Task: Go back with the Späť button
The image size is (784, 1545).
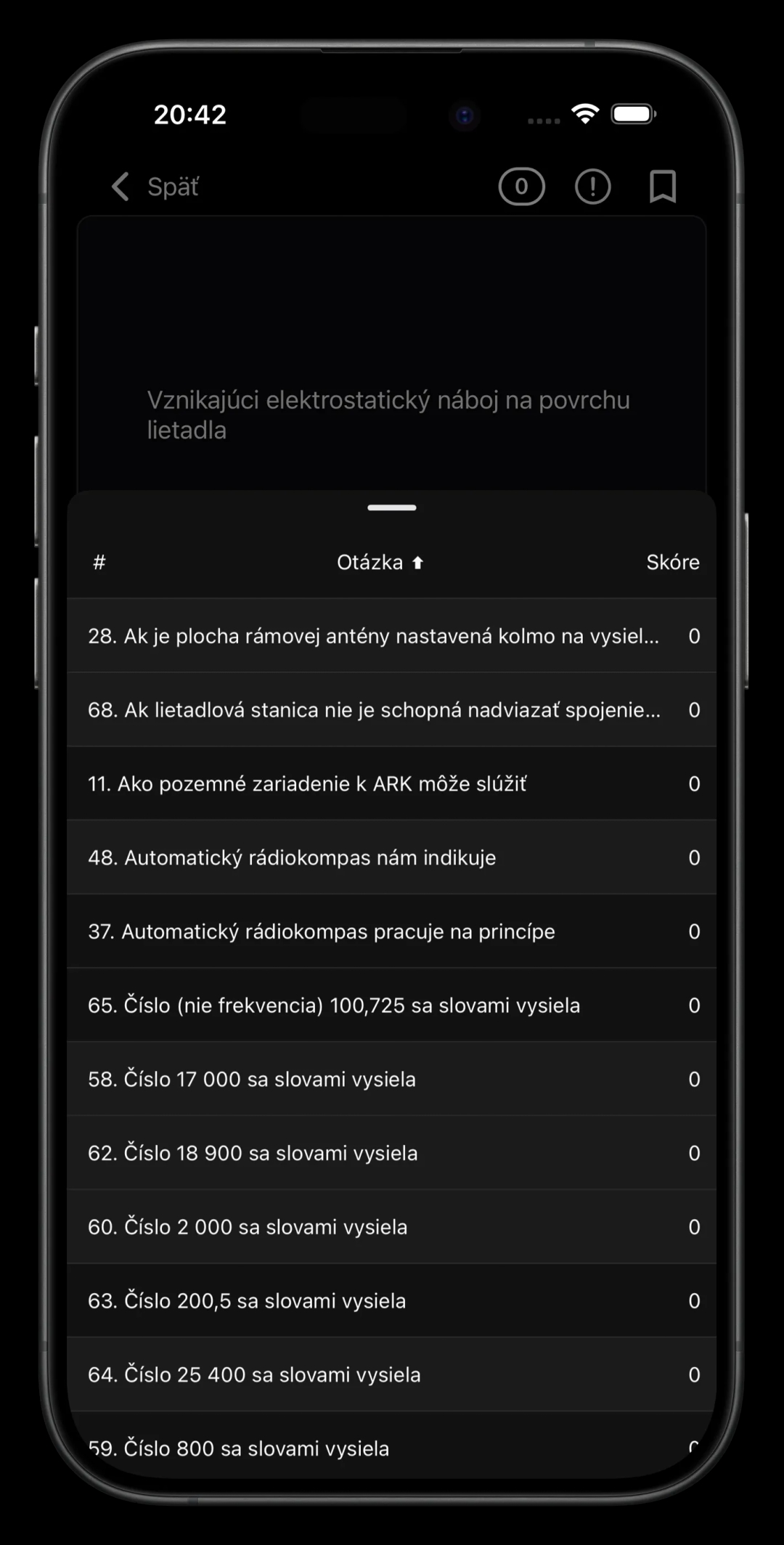Action: point(155,187)
